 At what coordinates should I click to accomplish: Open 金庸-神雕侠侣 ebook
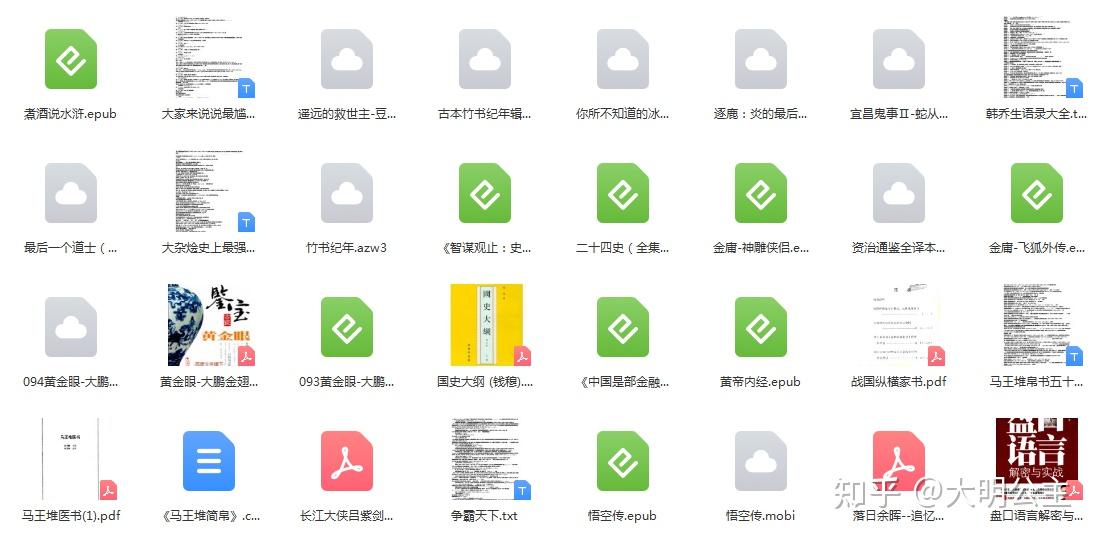(x=760, y=194)
